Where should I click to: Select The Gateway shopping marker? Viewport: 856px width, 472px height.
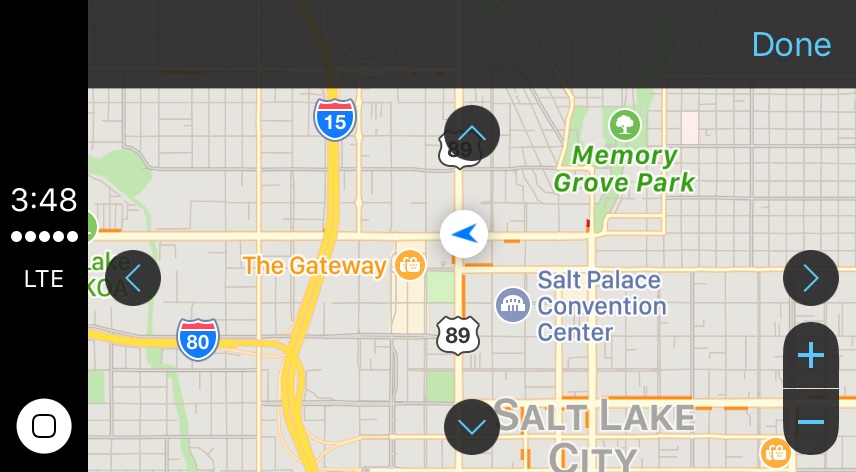pos(410,265)
